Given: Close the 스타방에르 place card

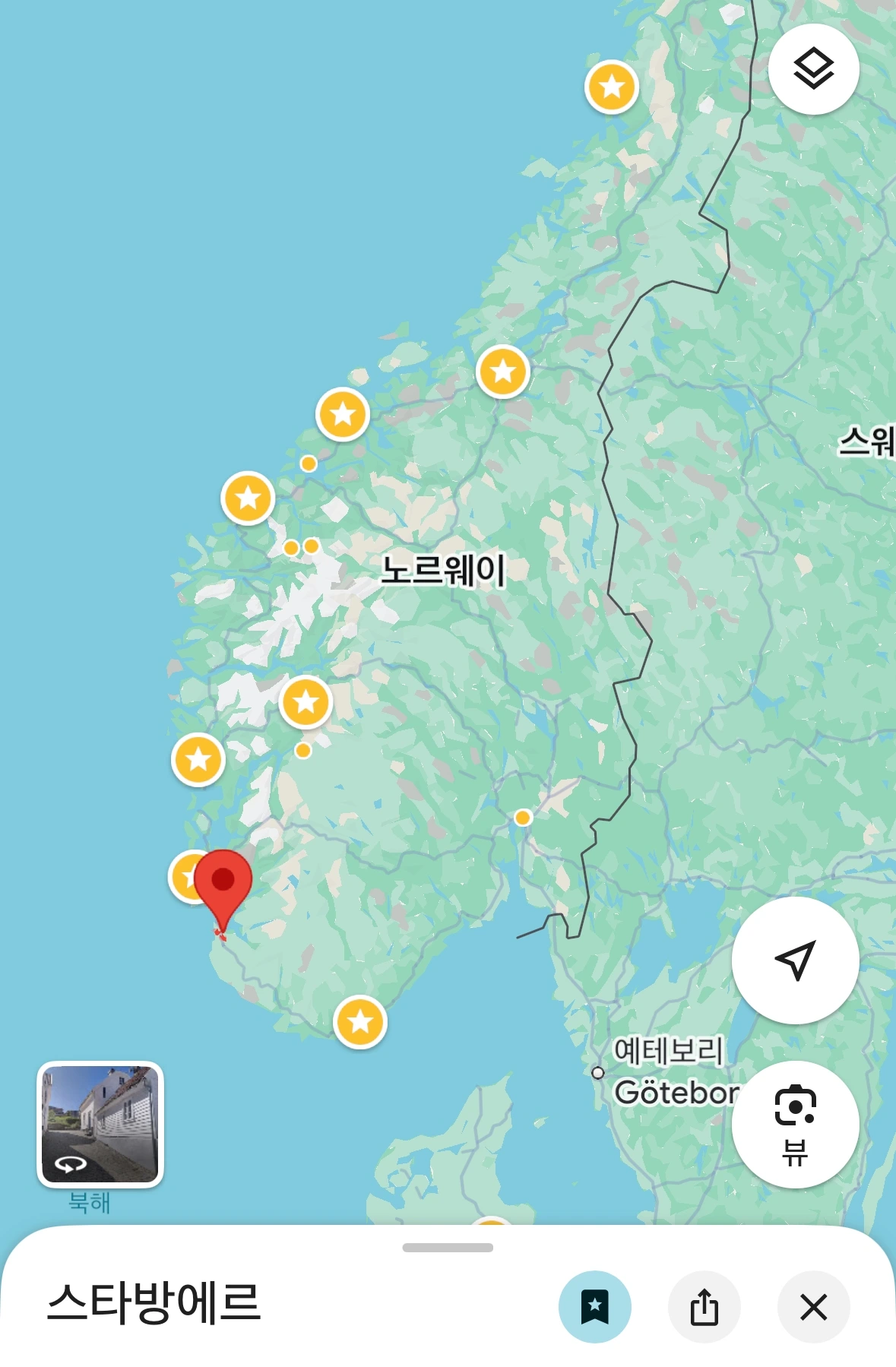Looking at the screenshot, I should point(813,1307).
